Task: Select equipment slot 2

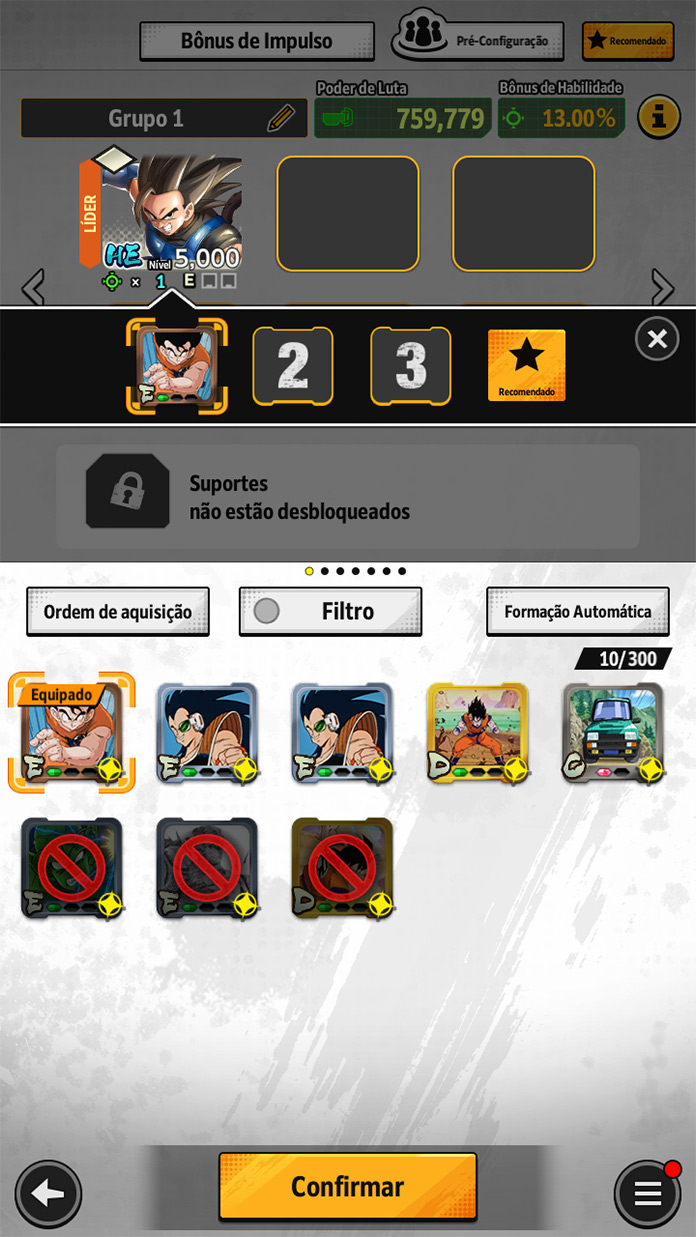Action: click(292, 366)
